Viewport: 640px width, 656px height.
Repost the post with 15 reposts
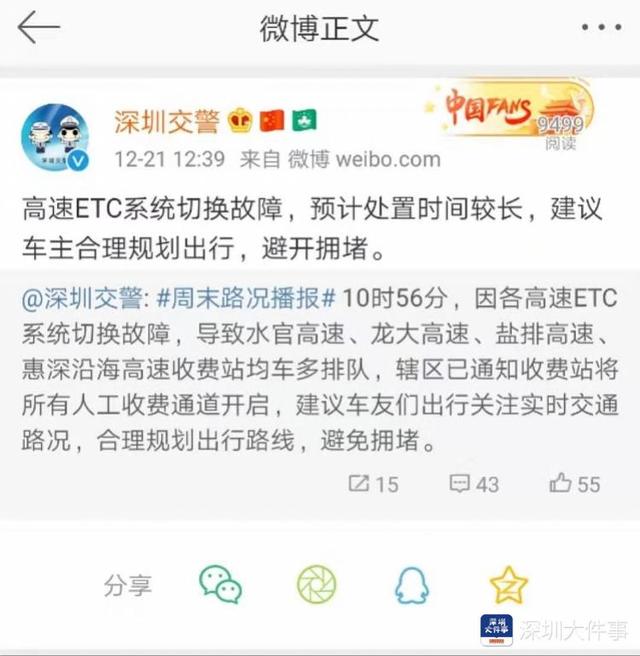(373, 484)
